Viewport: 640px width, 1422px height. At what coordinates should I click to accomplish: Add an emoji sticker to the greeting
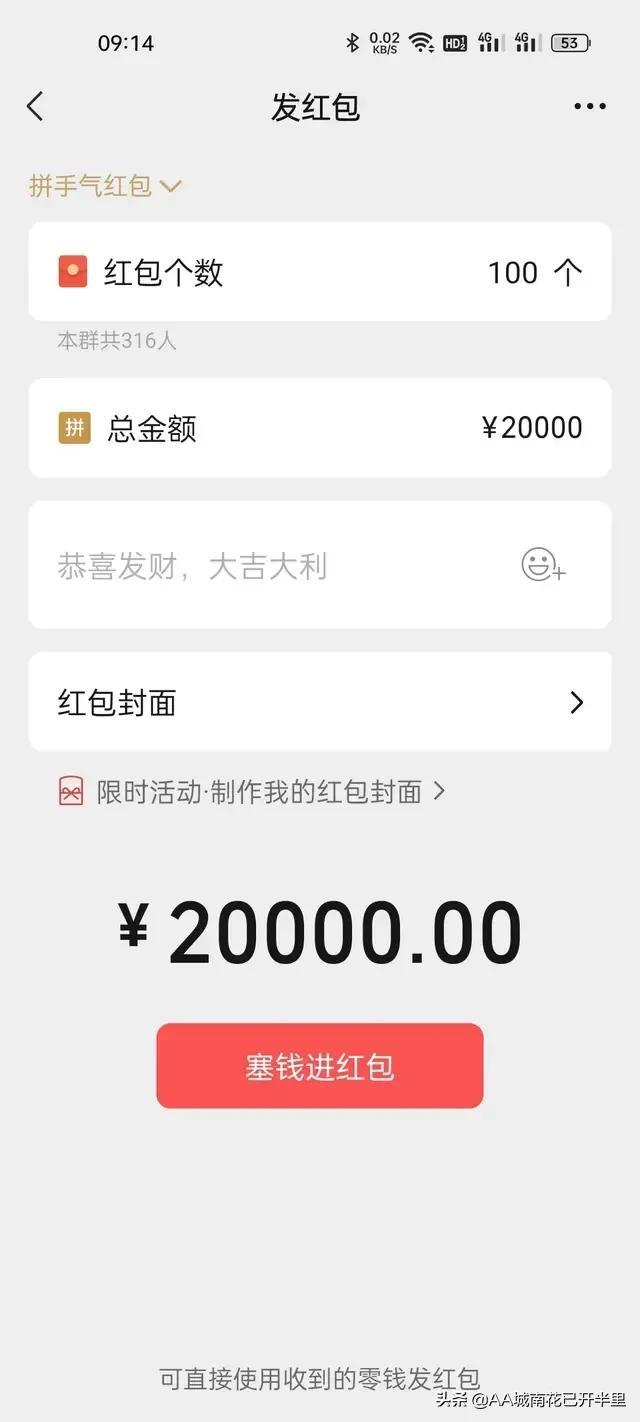pos(543,566)
